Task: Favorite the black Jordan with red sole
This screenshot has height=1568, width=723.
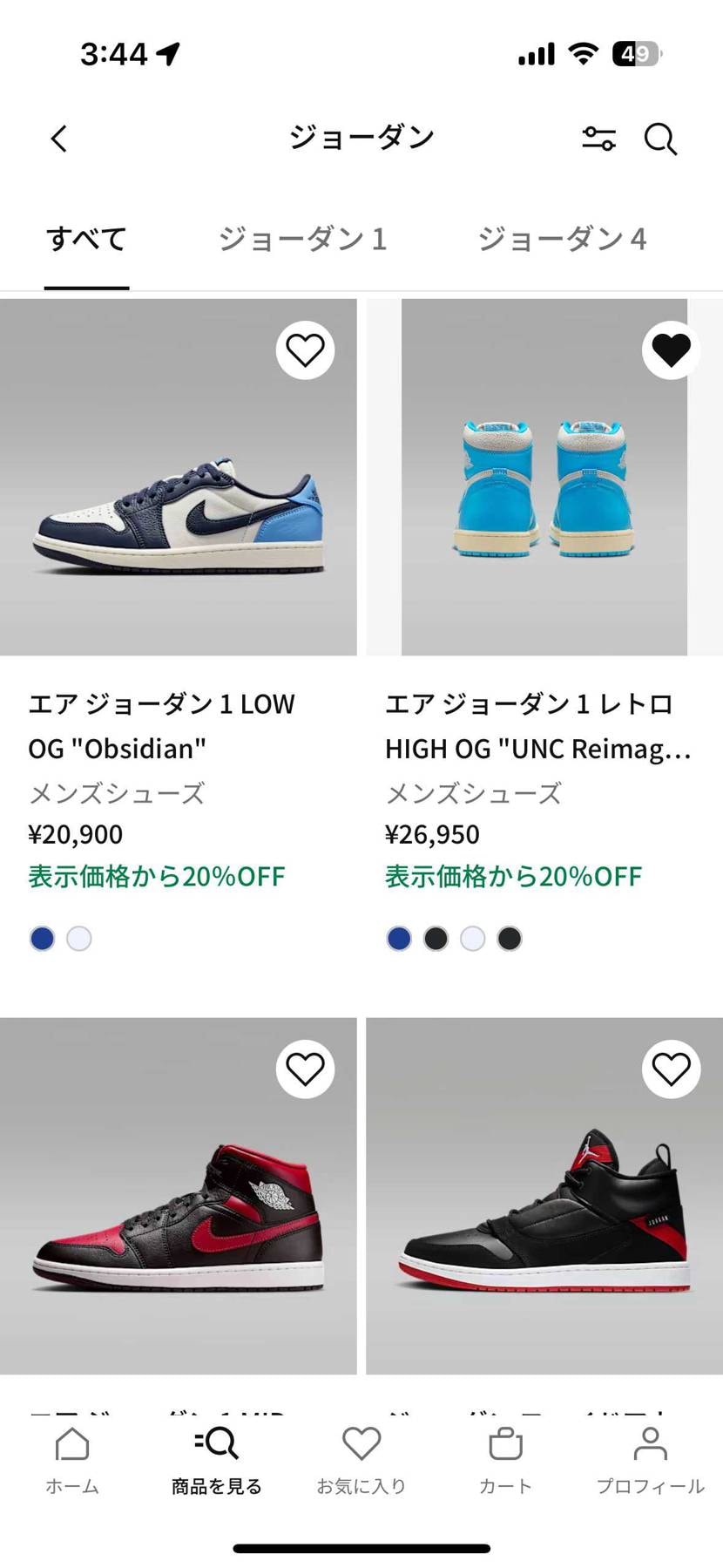Action: point(671,1070)
